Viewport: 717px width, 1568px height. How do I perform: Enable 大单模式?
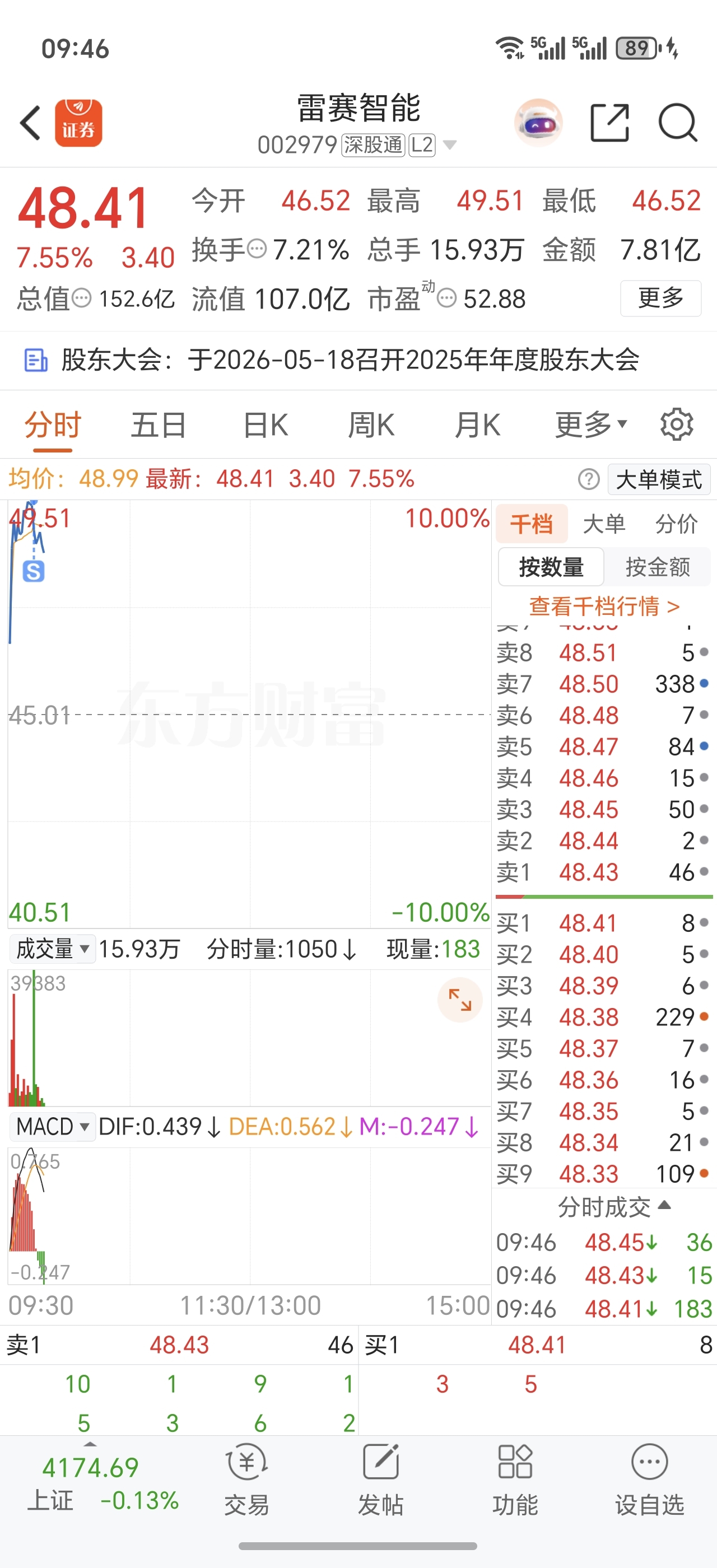coord(659,480)
